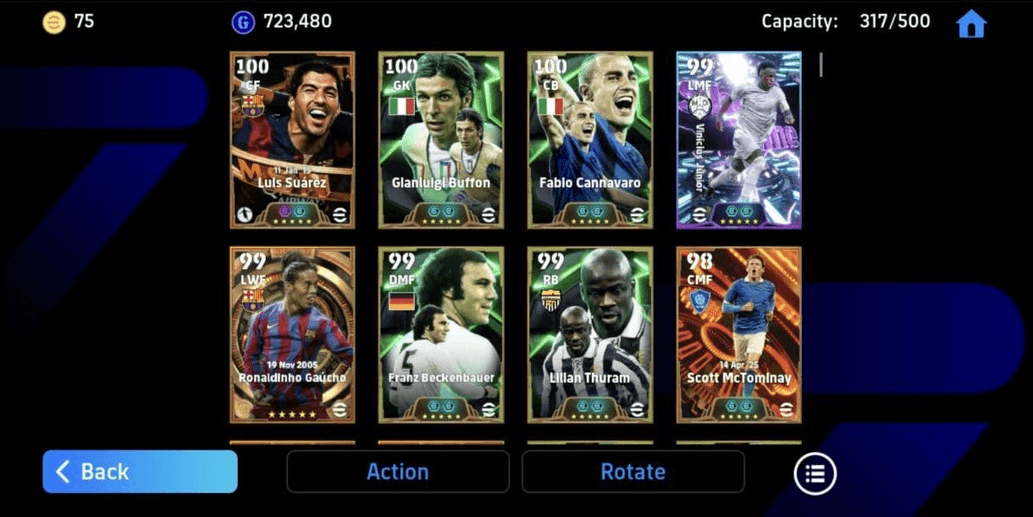Viewport: 1033px width, 517px height.
Task: Go to the home screen icon
Action: tap(971, 24)
